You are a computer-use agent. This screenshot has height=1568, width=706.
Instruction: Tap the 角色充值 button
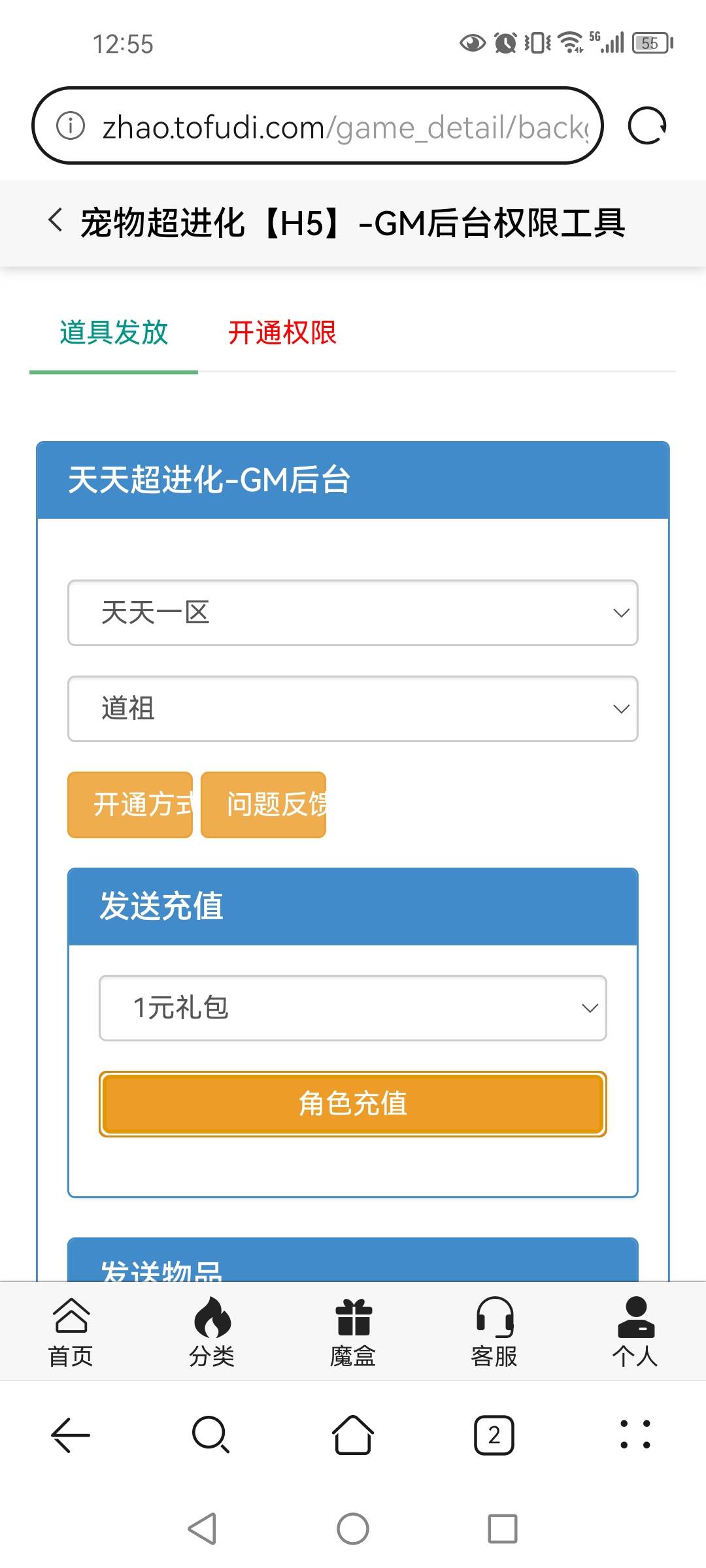pos(353,1104)
